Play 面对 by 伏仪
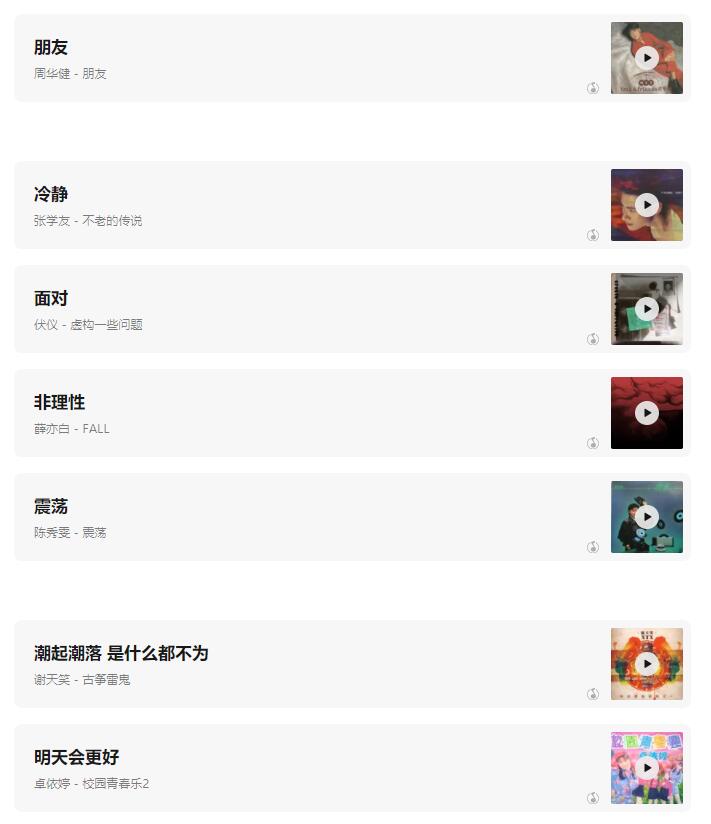711x824 pixels. coord(647,309)
